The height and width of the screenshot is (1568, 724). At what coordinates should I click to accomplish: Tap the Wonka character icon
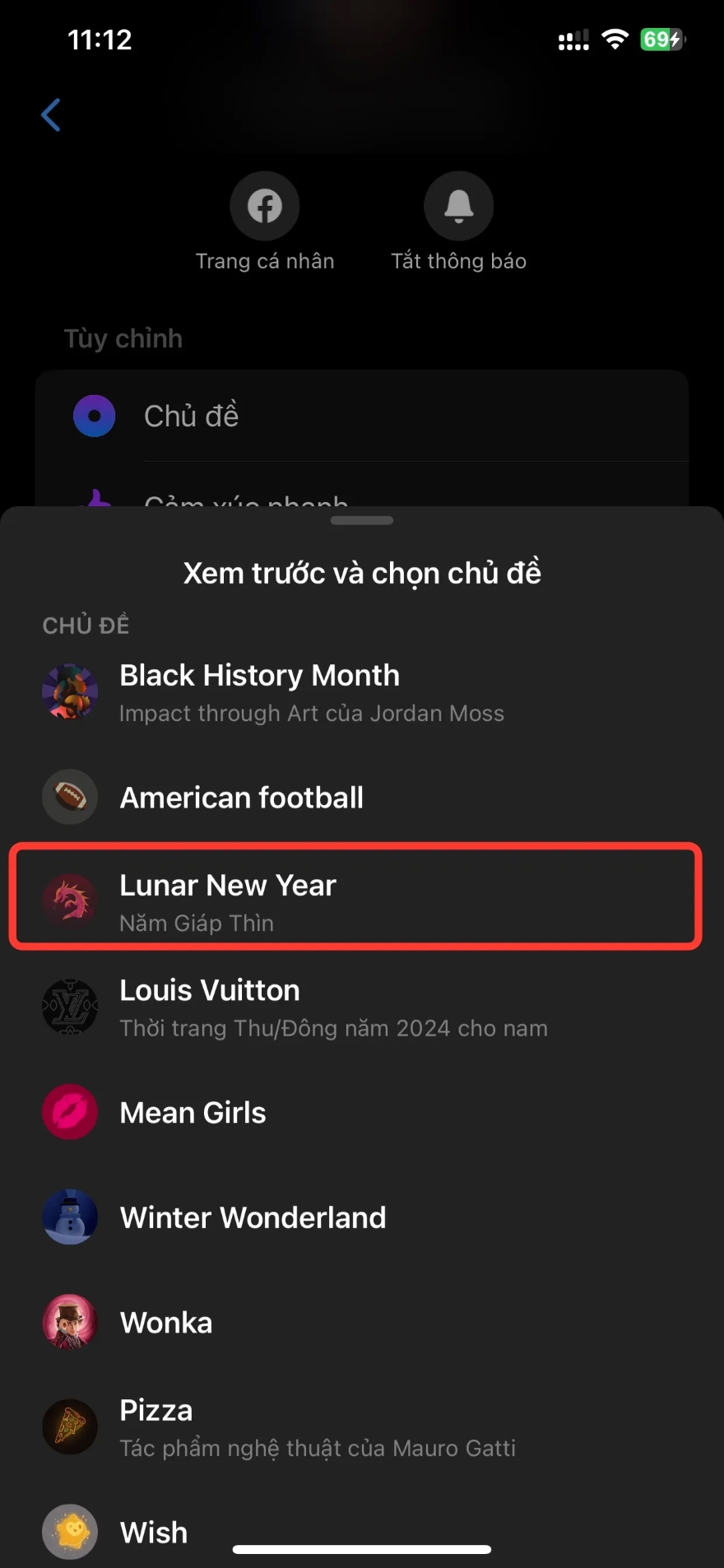click(70, 1322)
